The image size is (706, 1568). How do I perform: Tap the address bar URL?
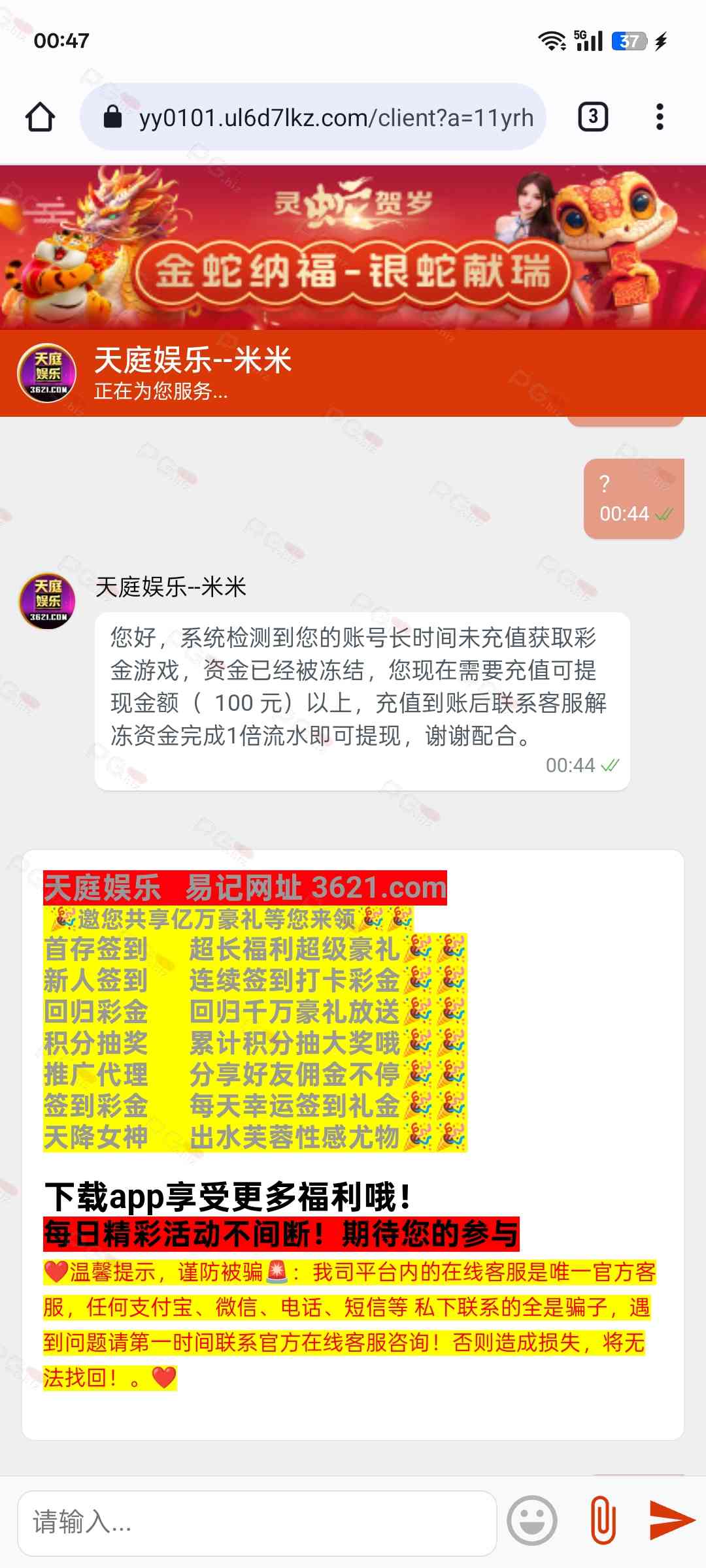pyautogui.click(x=336, y=118)
